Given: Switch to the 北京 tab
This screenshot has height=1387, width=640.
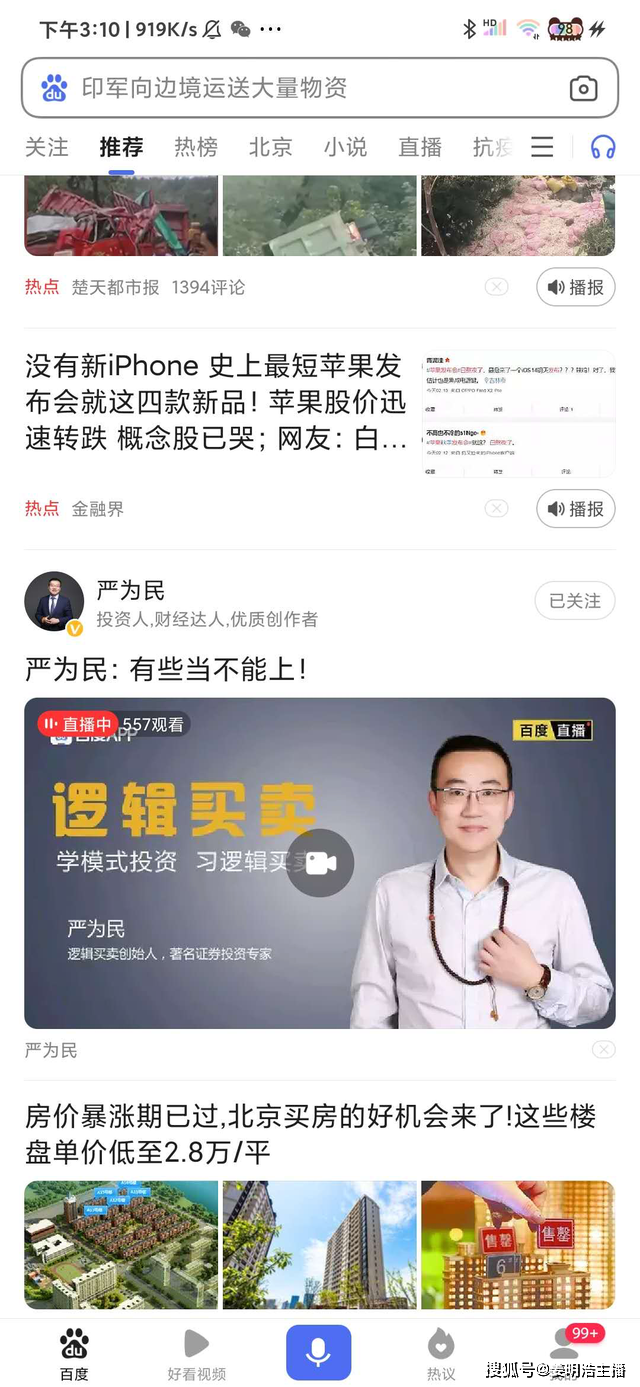Looking at the screenshot, I should click(270, 147).
